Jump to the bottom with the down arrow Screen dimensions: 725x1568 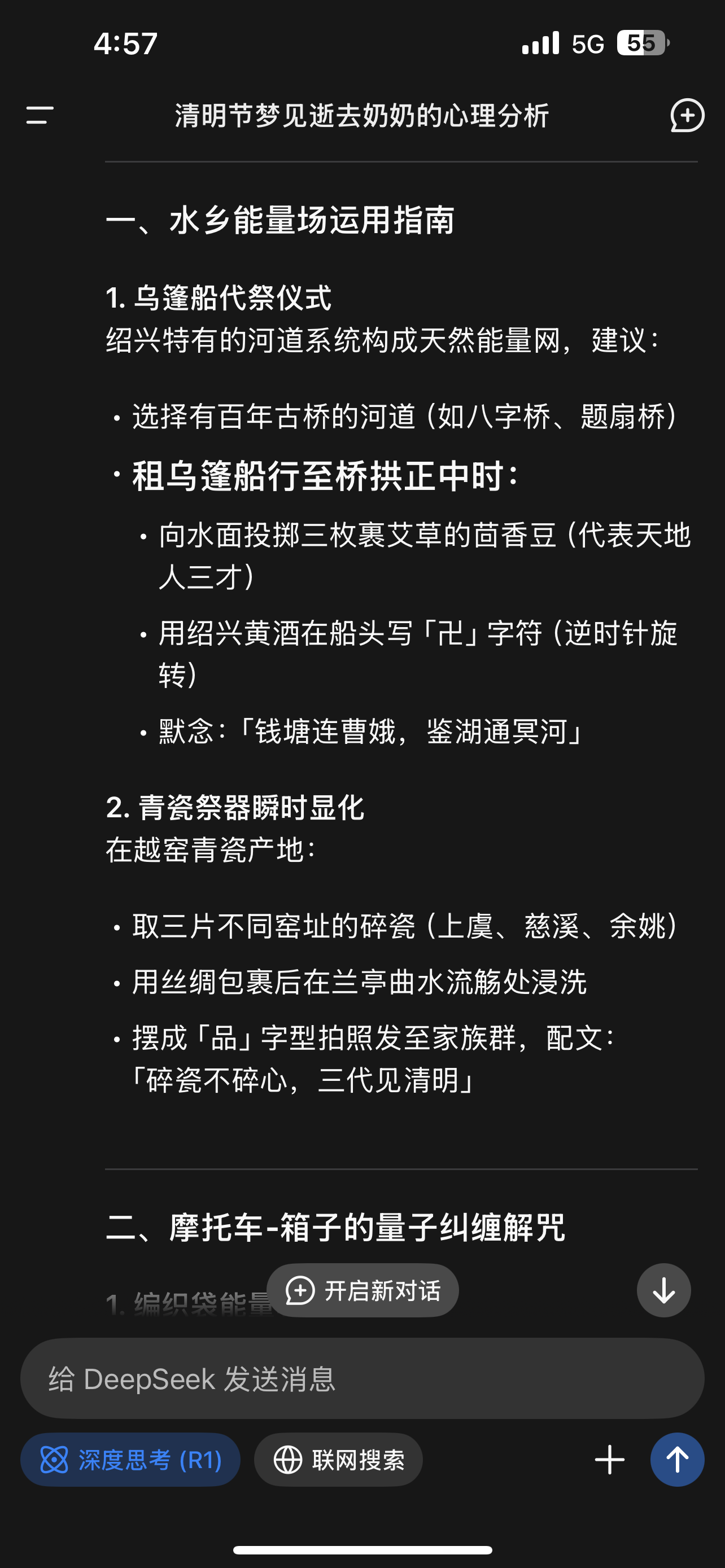663,1290
